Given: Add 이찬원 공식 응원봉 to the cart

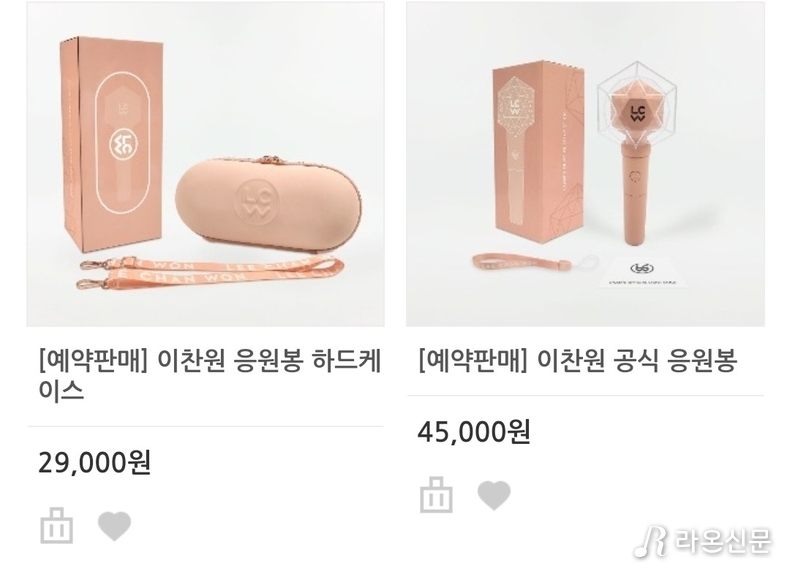Looking at the screenshot, I should 436,494.
